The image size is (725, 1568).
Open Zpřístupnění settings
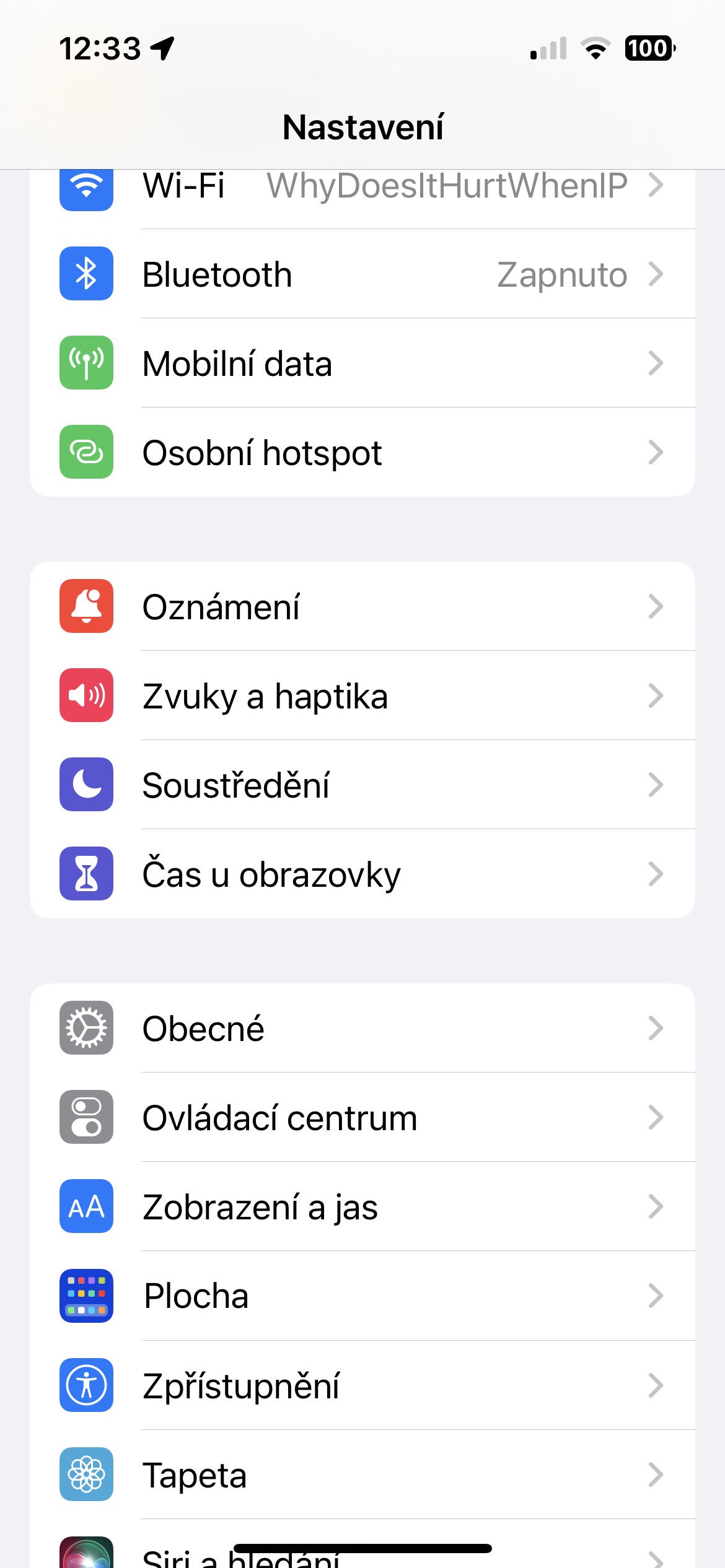[x=362, y=1385]
